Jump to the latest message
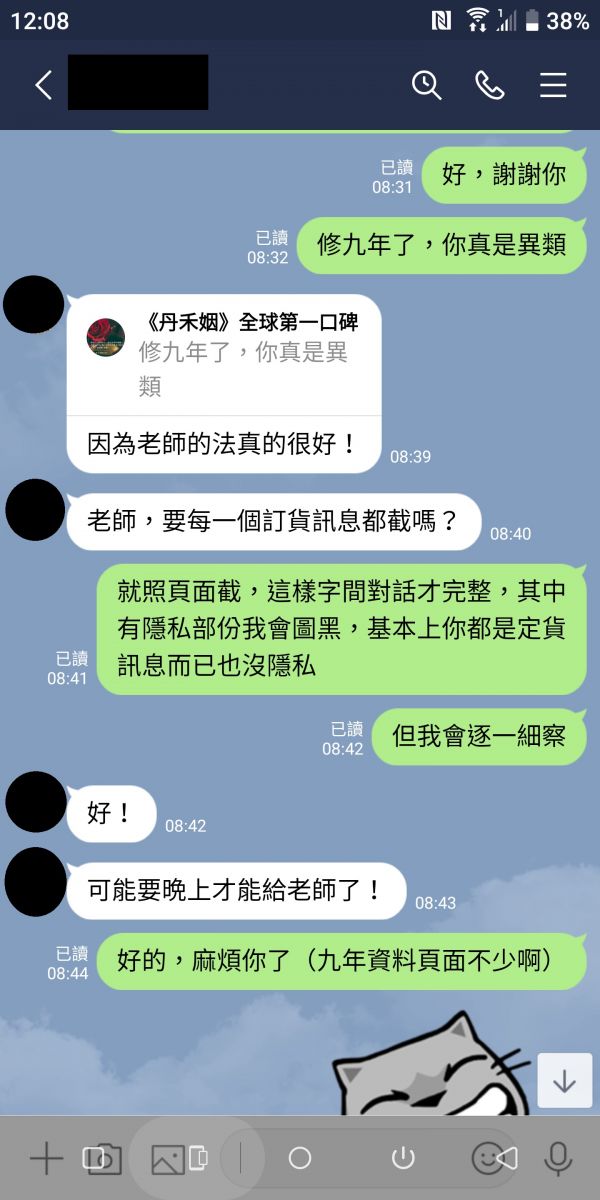600x1200 pixels. pyautogui.click(x=564, y=1081)
